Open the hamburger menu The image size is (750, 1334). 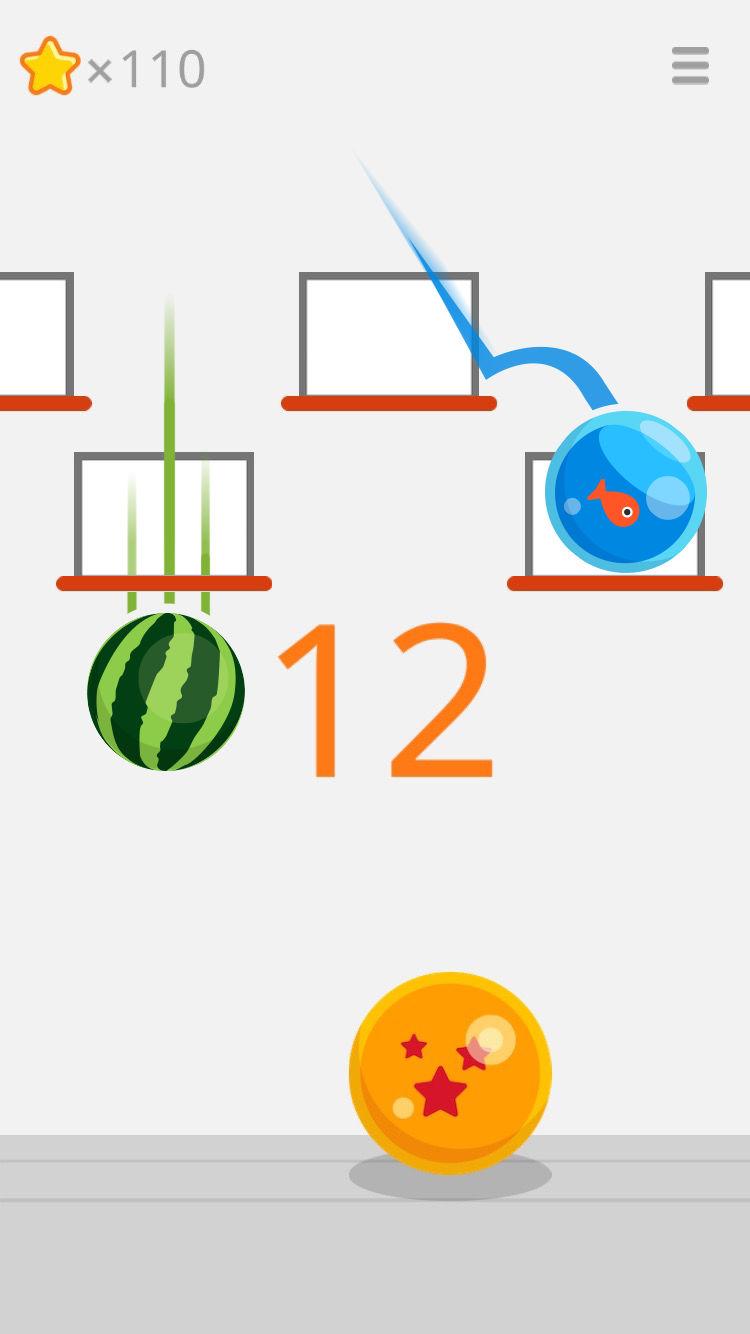tap(690, 67)
